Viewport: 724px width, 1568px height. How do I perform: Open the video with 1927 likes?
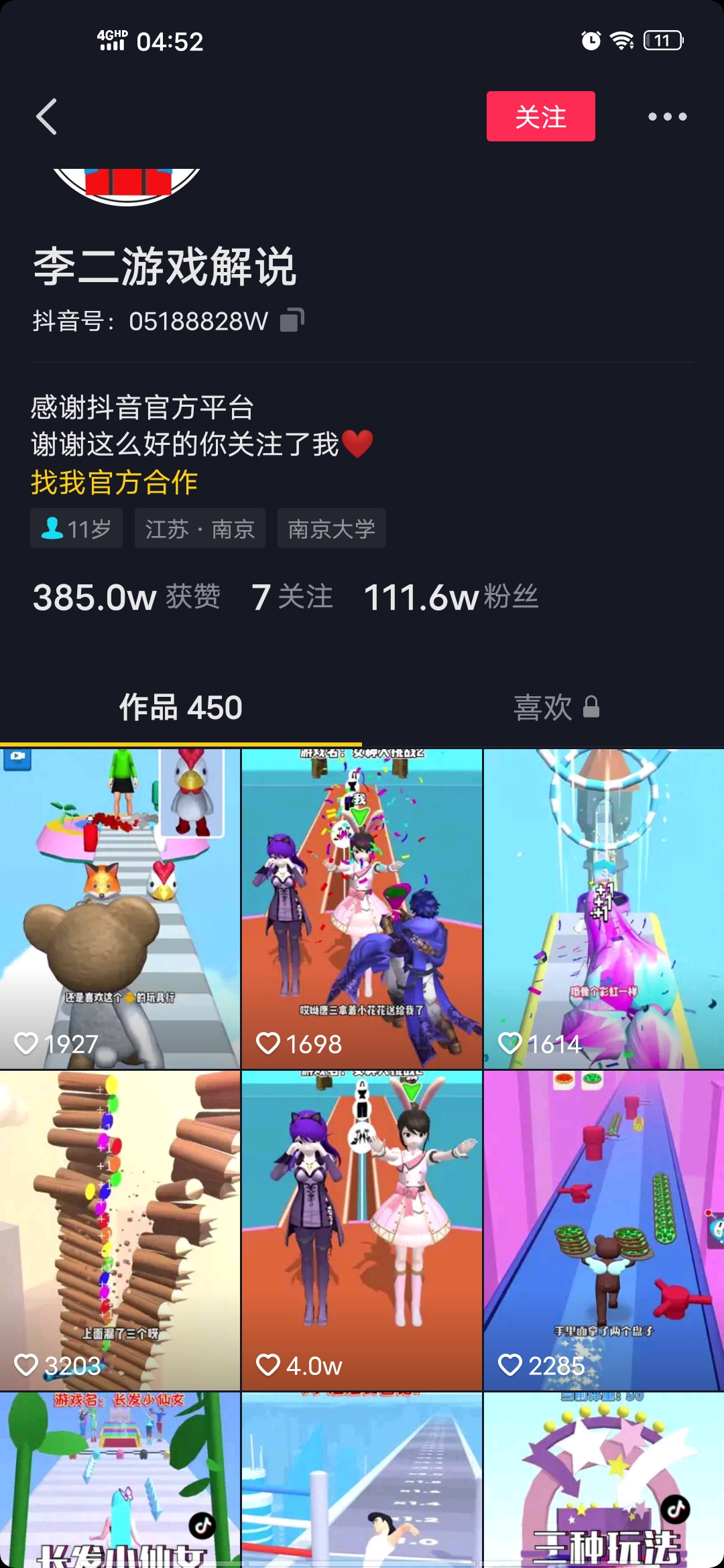(120, 908)
